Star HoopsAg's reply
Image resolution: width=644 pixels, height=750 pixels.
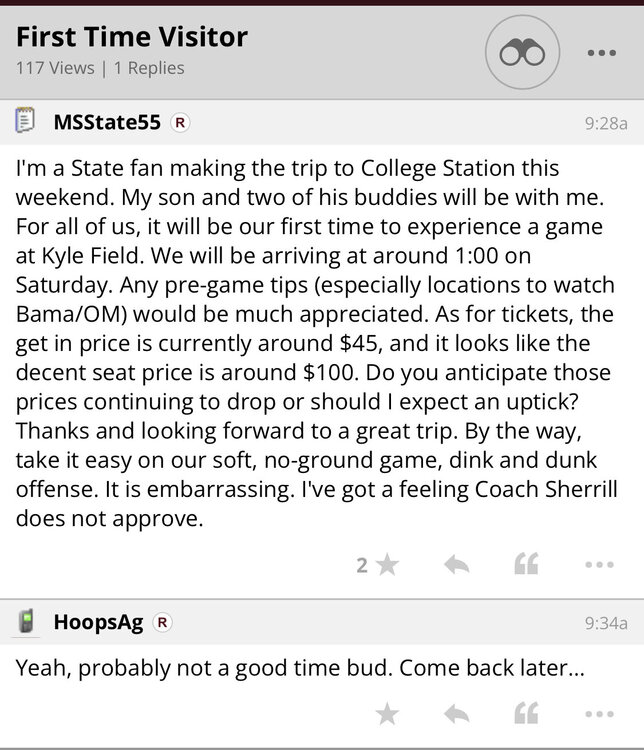pos(387,713)
